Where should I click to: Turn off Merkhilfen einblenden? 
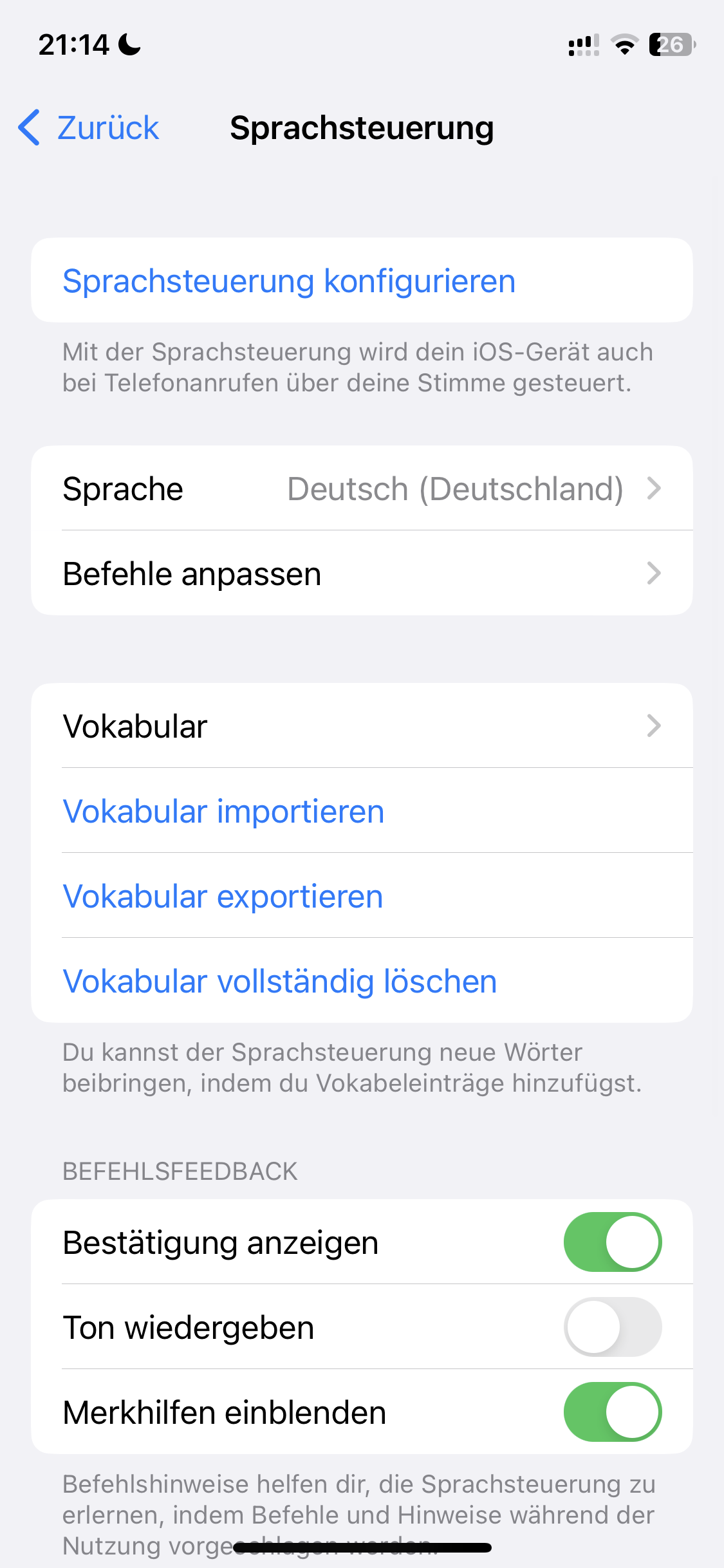(x=613, y=1412)
